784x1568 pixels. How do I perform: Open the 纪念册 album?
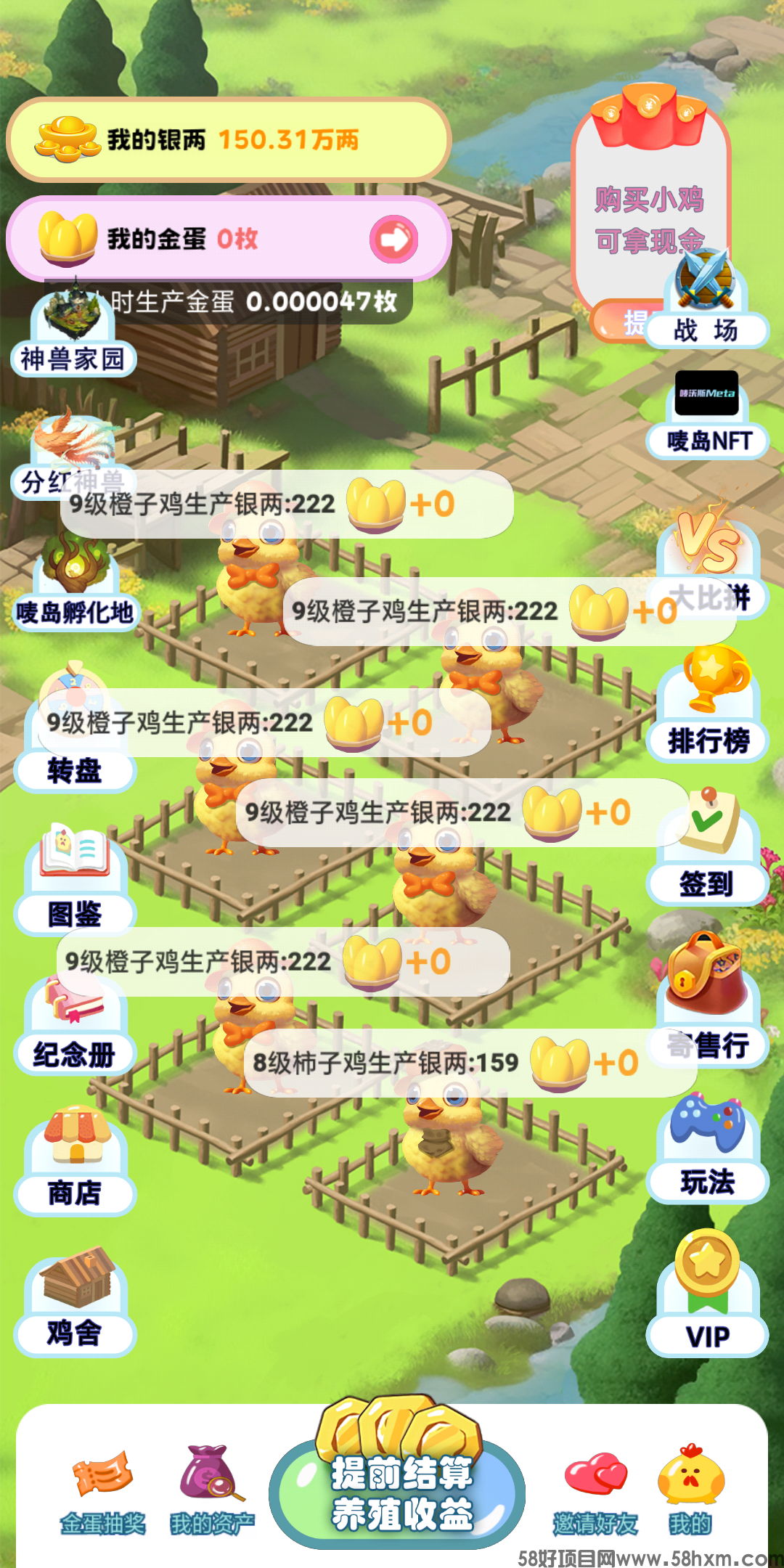(75, 1025)
